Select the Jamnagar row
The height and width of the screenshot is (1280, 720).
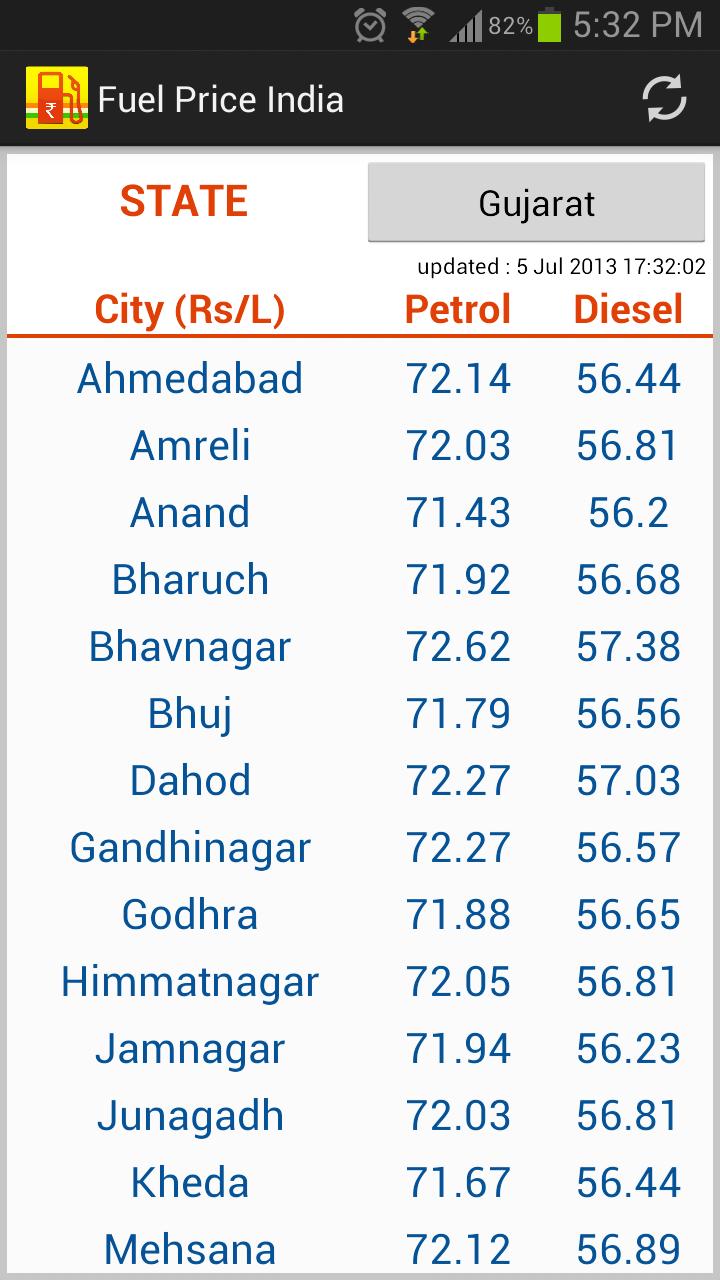[x=189, y=1048]
